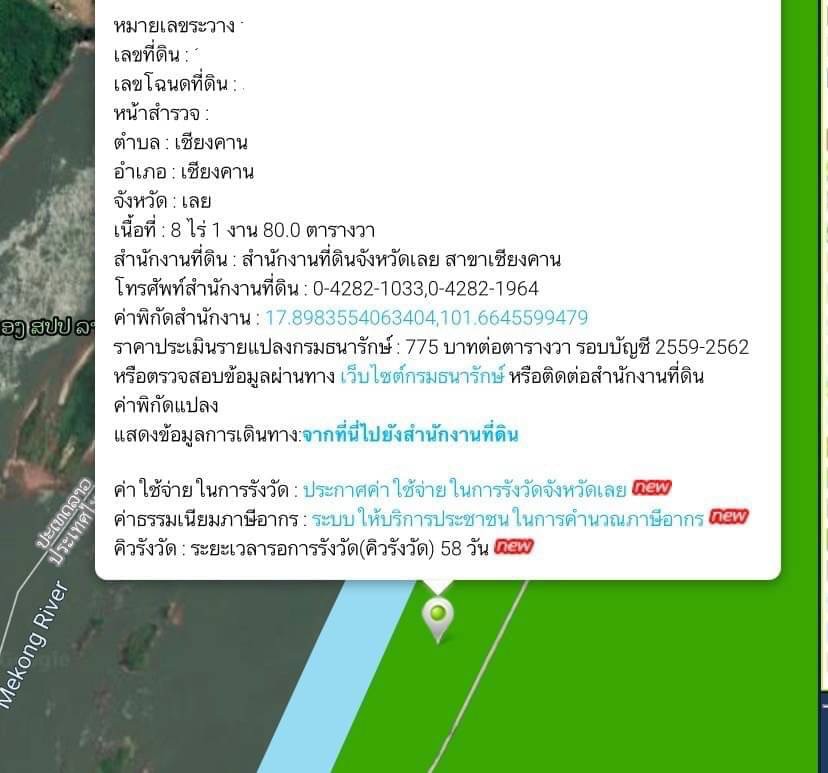Screen dimensions: 828x773
Task: Open the office coordinates link 17.8983554063404,101.6645599479
Action: click(426, 318)
